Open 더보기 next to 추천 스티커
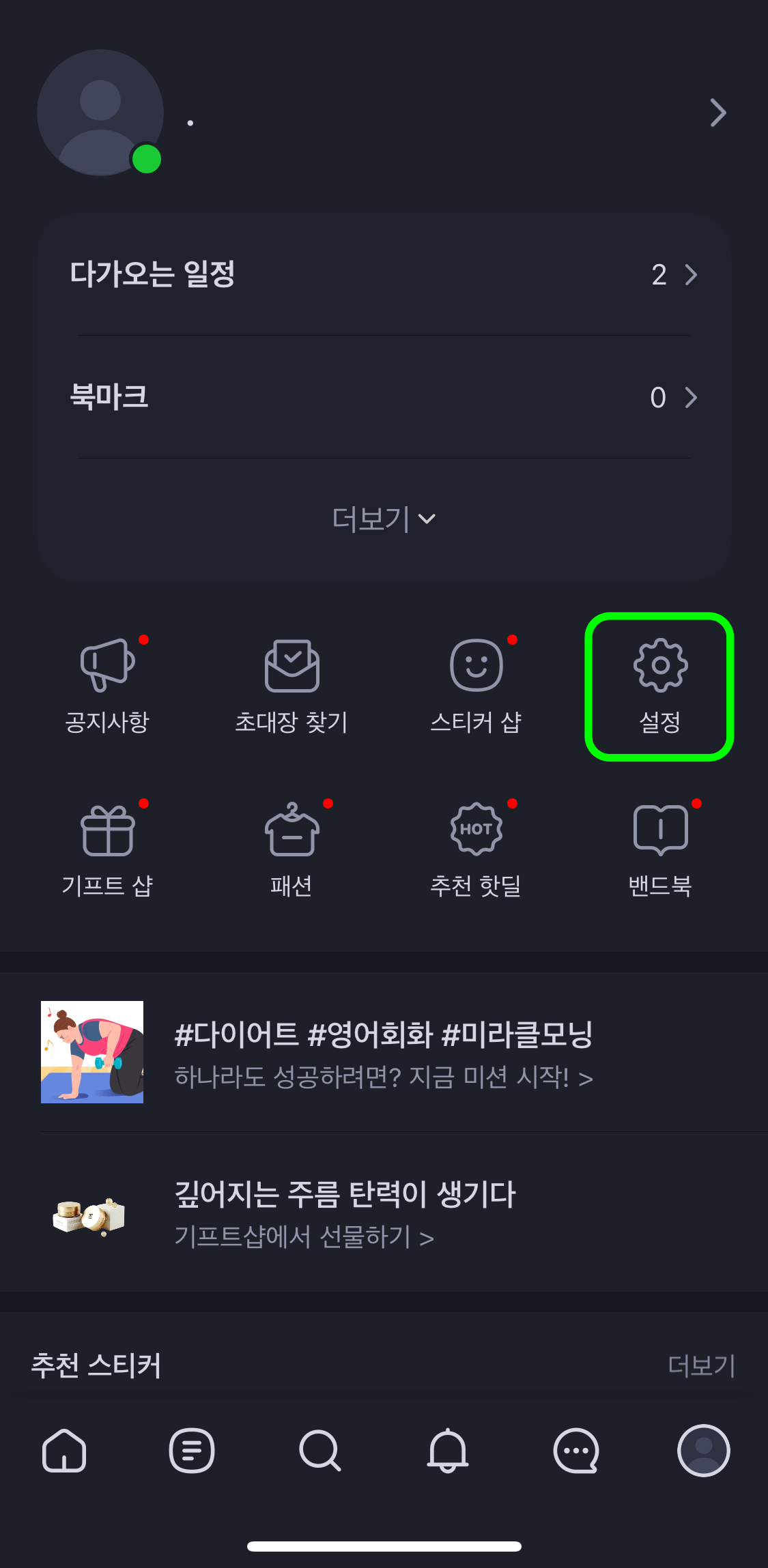 (x=702, y=1366)
